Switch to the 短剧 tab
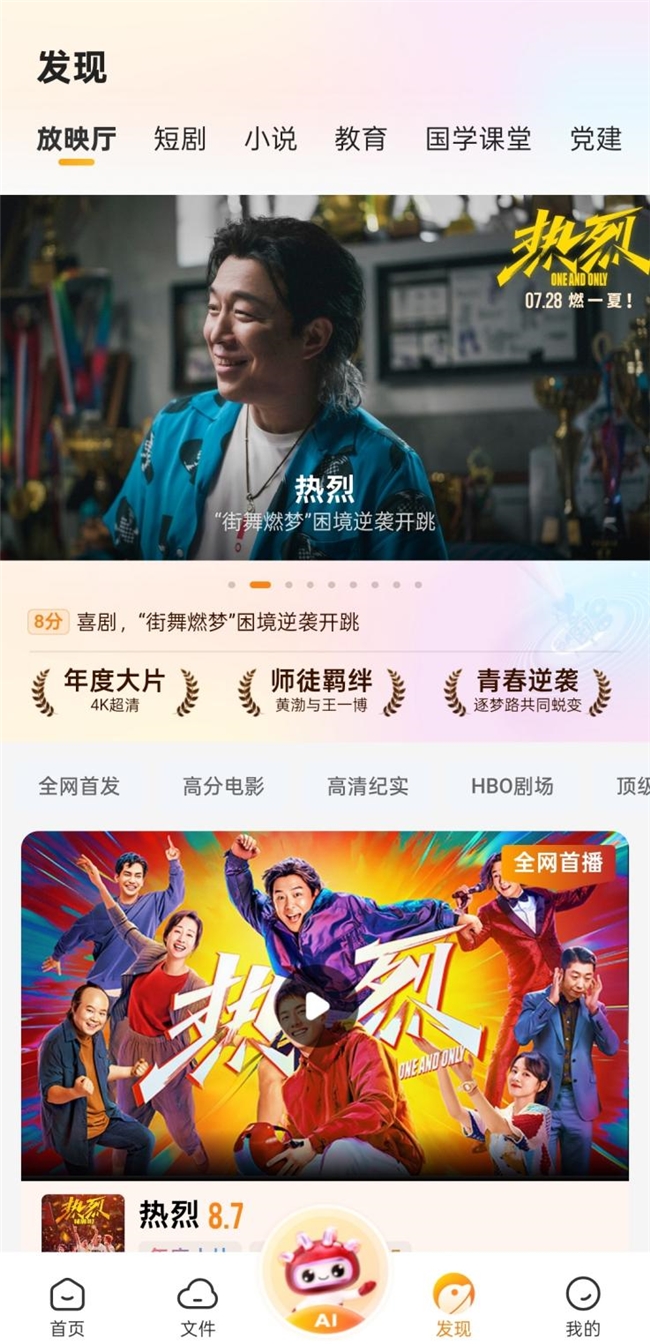 (180, 139)
